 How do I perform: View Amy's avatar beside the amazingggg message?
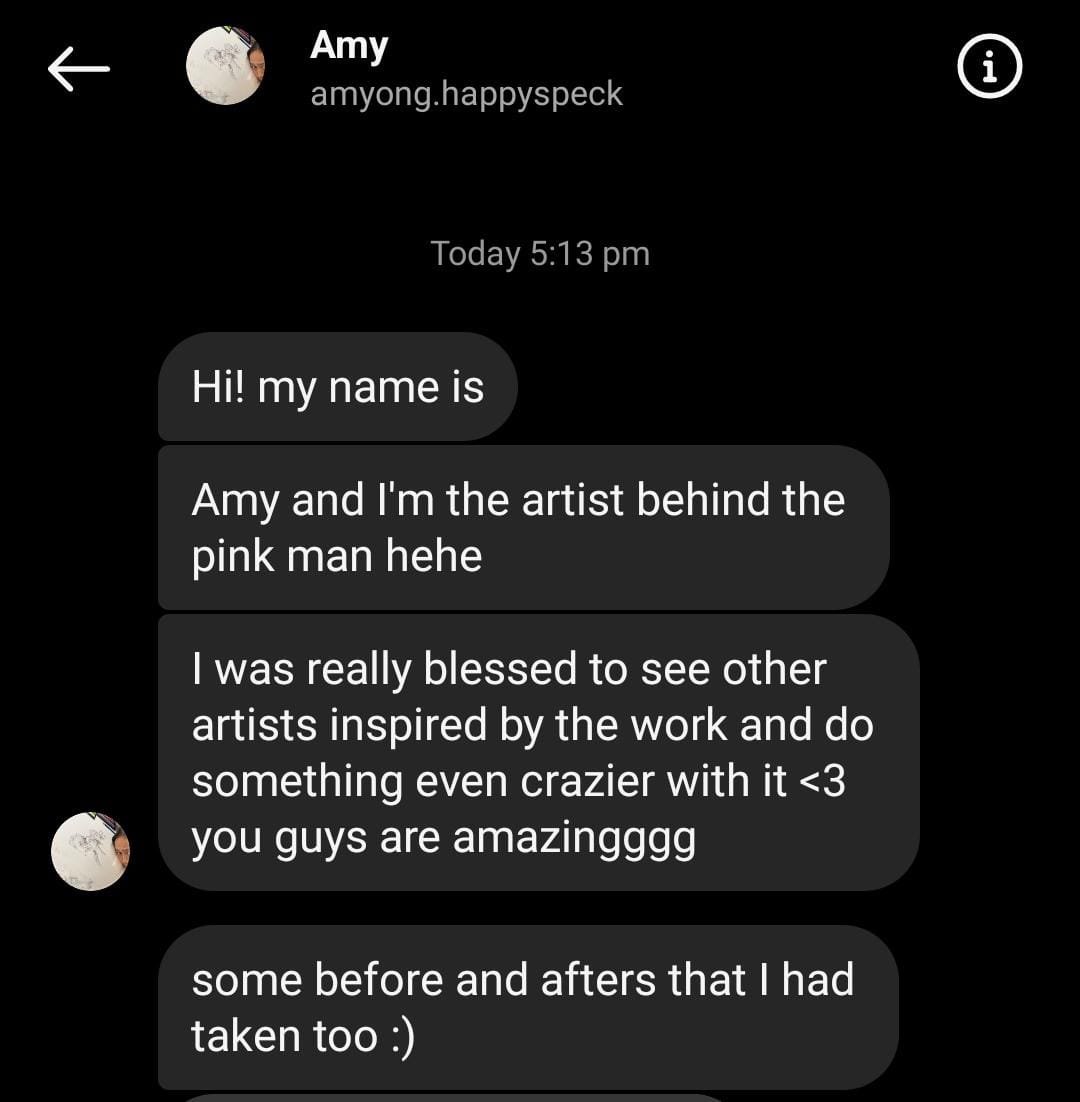(x=90, y=851)
